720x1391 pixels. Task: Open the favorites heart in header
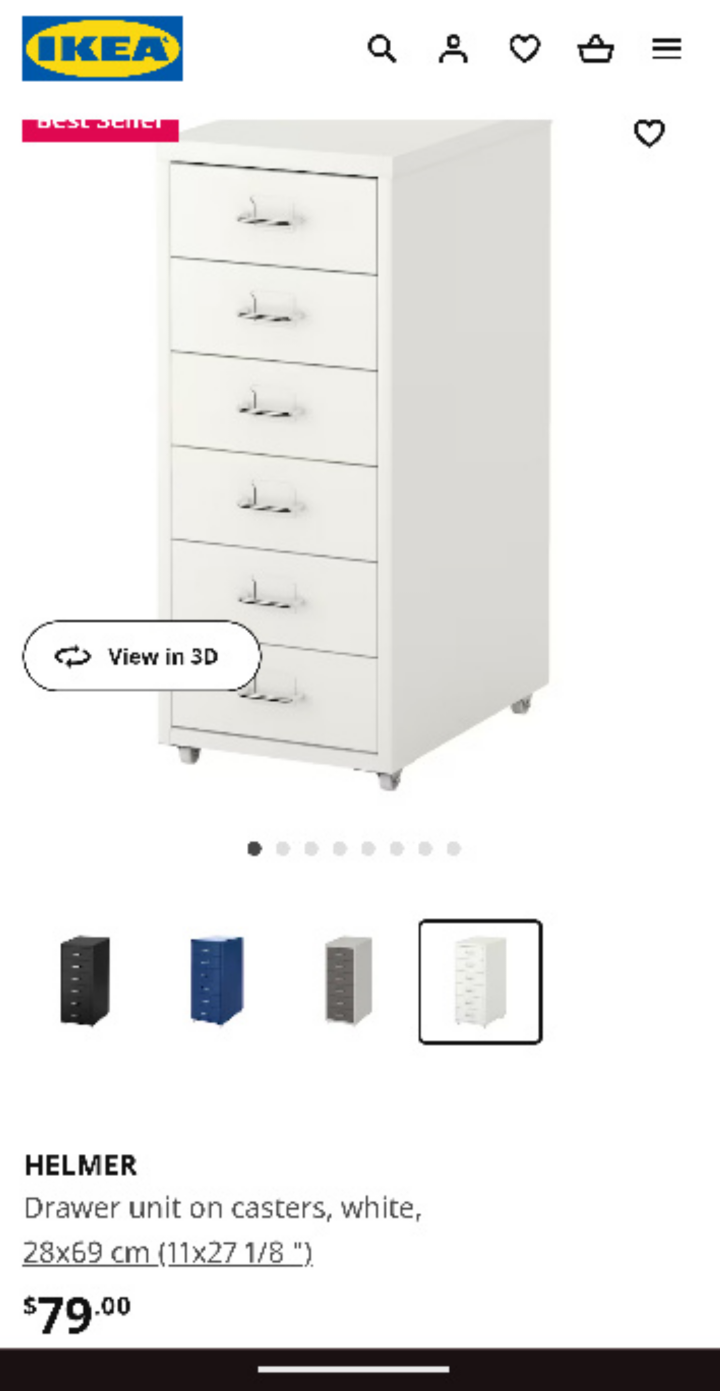[x=524, y=48]
